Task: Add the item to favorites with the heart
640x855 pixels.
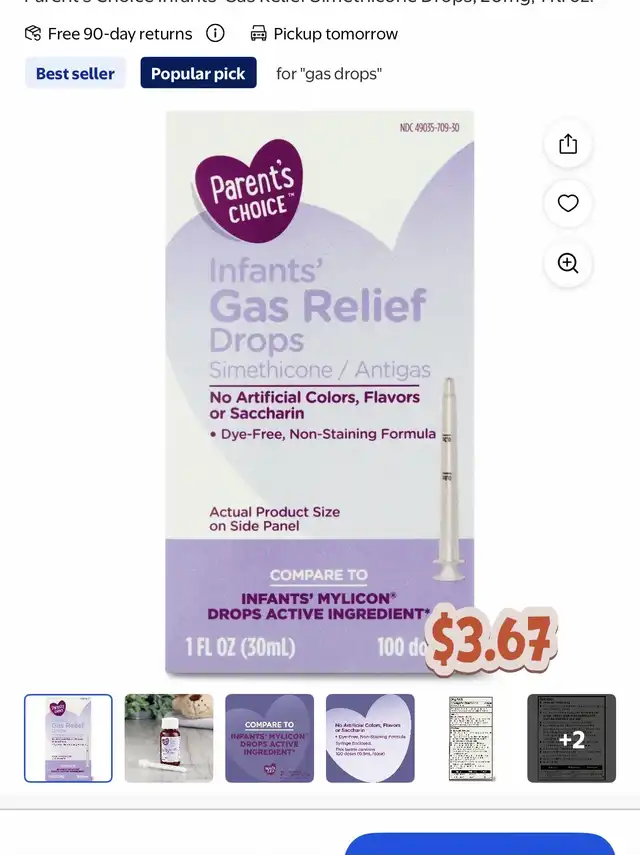Action: click(568, 203)
